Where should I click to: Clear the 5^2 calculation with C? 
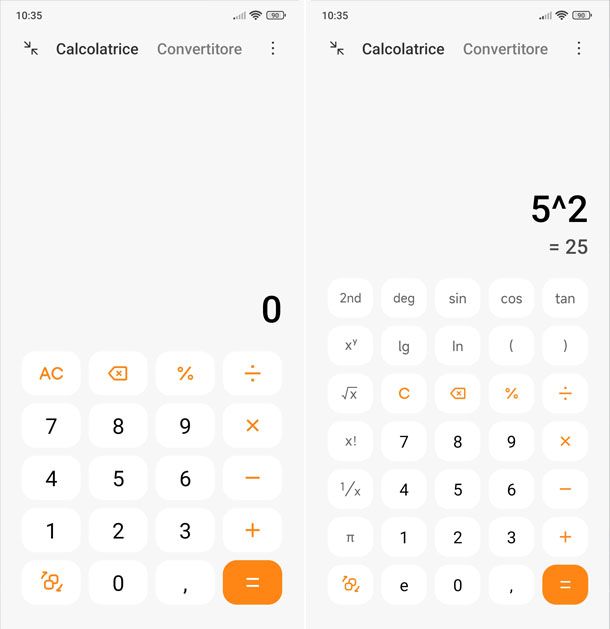404,394
